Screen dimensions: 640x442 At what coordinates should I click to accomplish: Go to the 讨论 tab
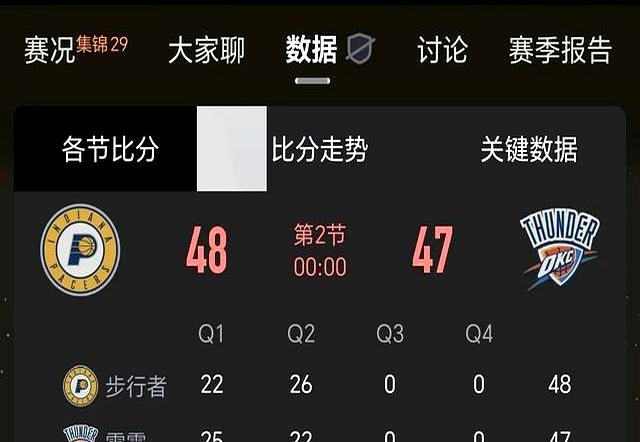click(x=442, y=50)
